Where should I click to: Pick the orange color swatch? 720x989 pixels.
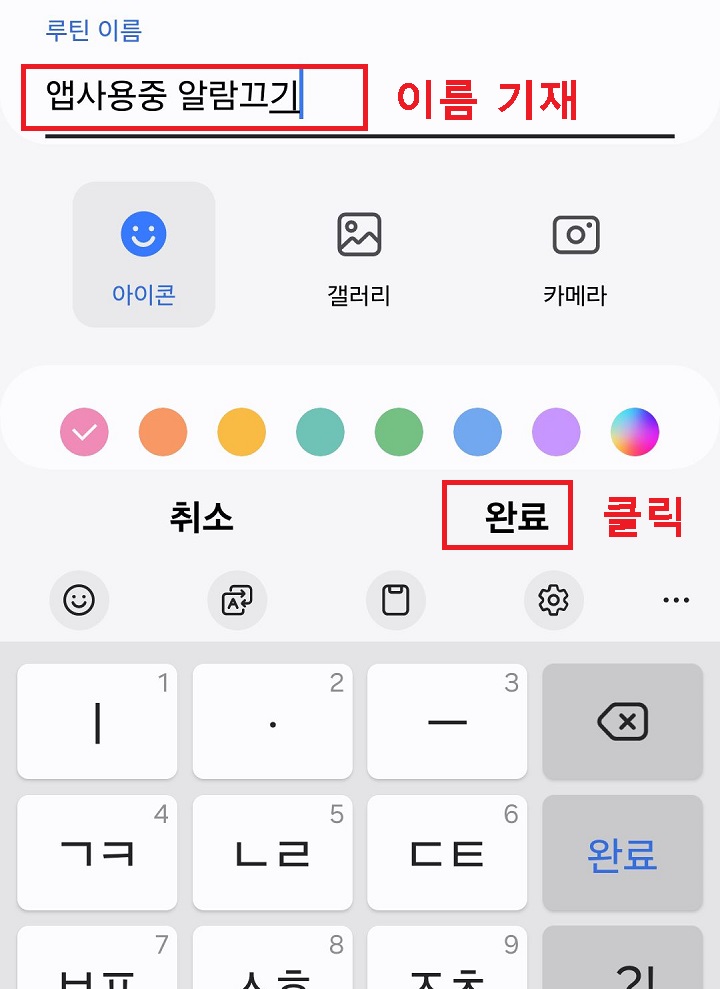pyautogui.click(x=163, y=431)
